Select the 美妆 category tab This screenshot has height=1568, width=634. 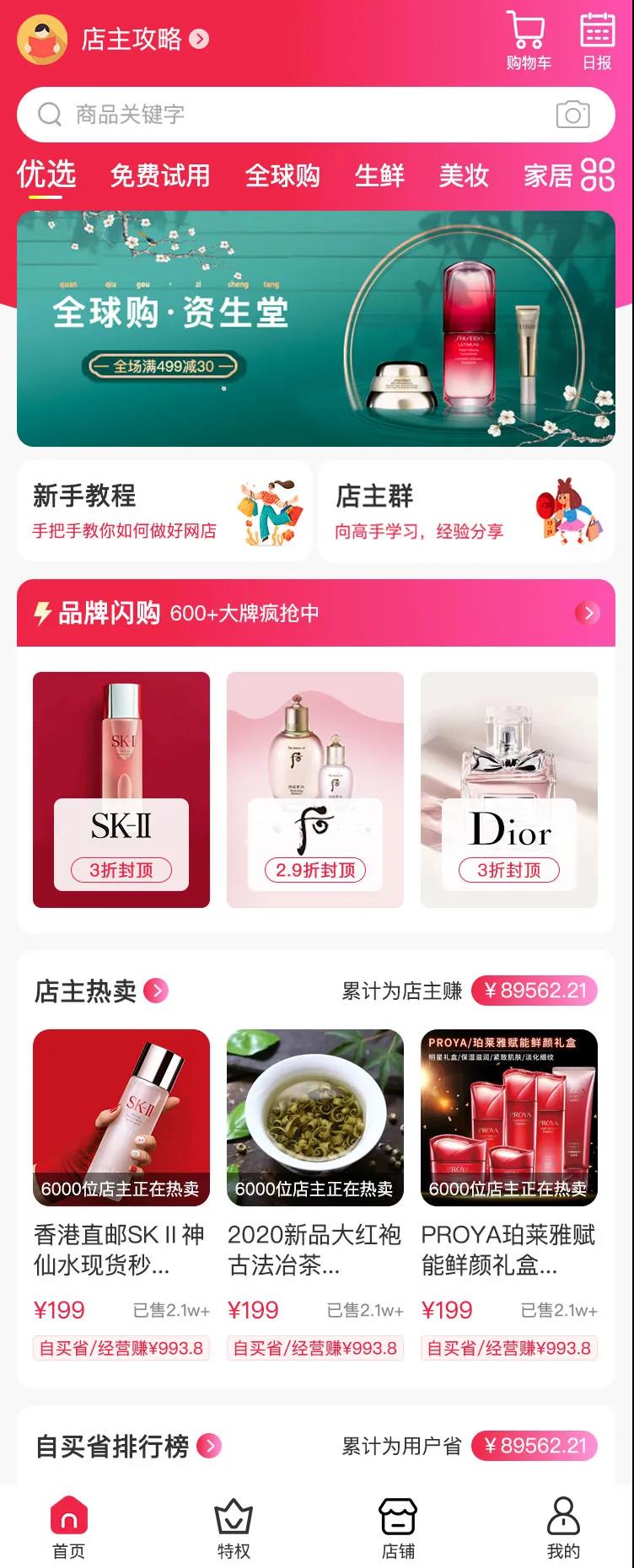click(x=464, y=175)
